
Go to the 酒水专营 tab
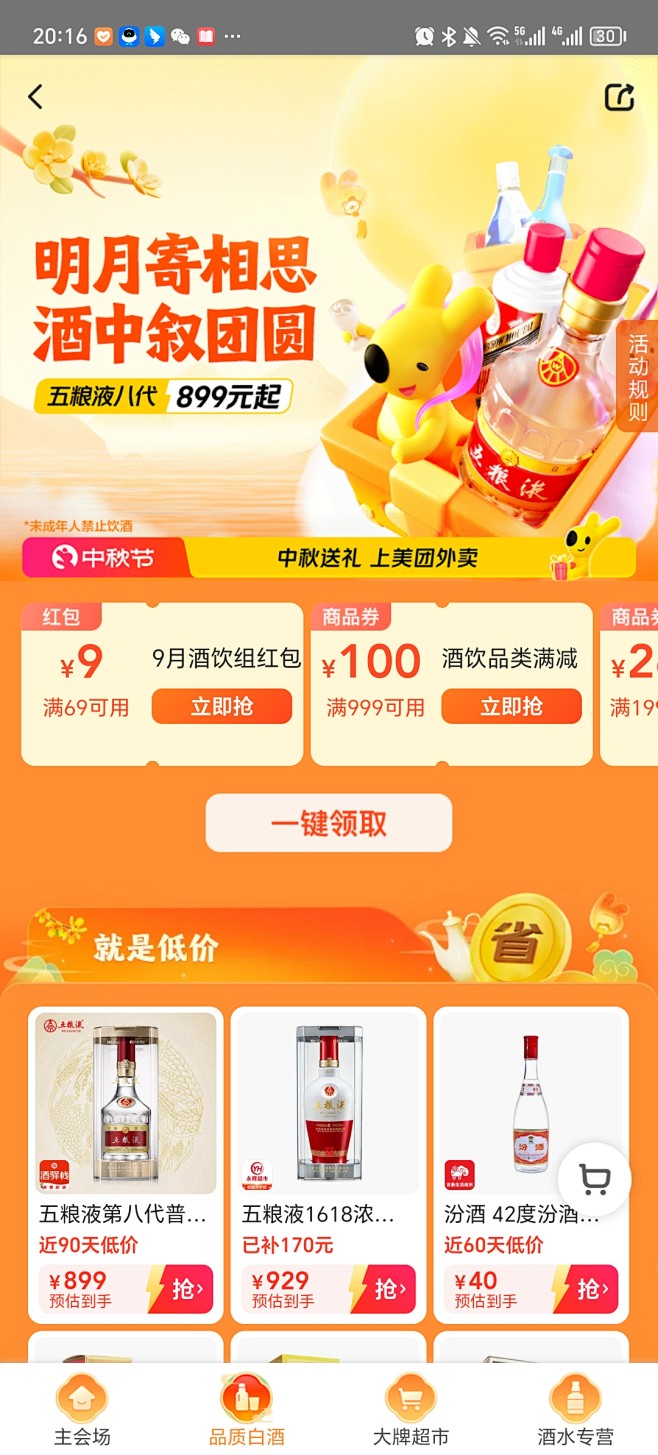click(575, 1410)
